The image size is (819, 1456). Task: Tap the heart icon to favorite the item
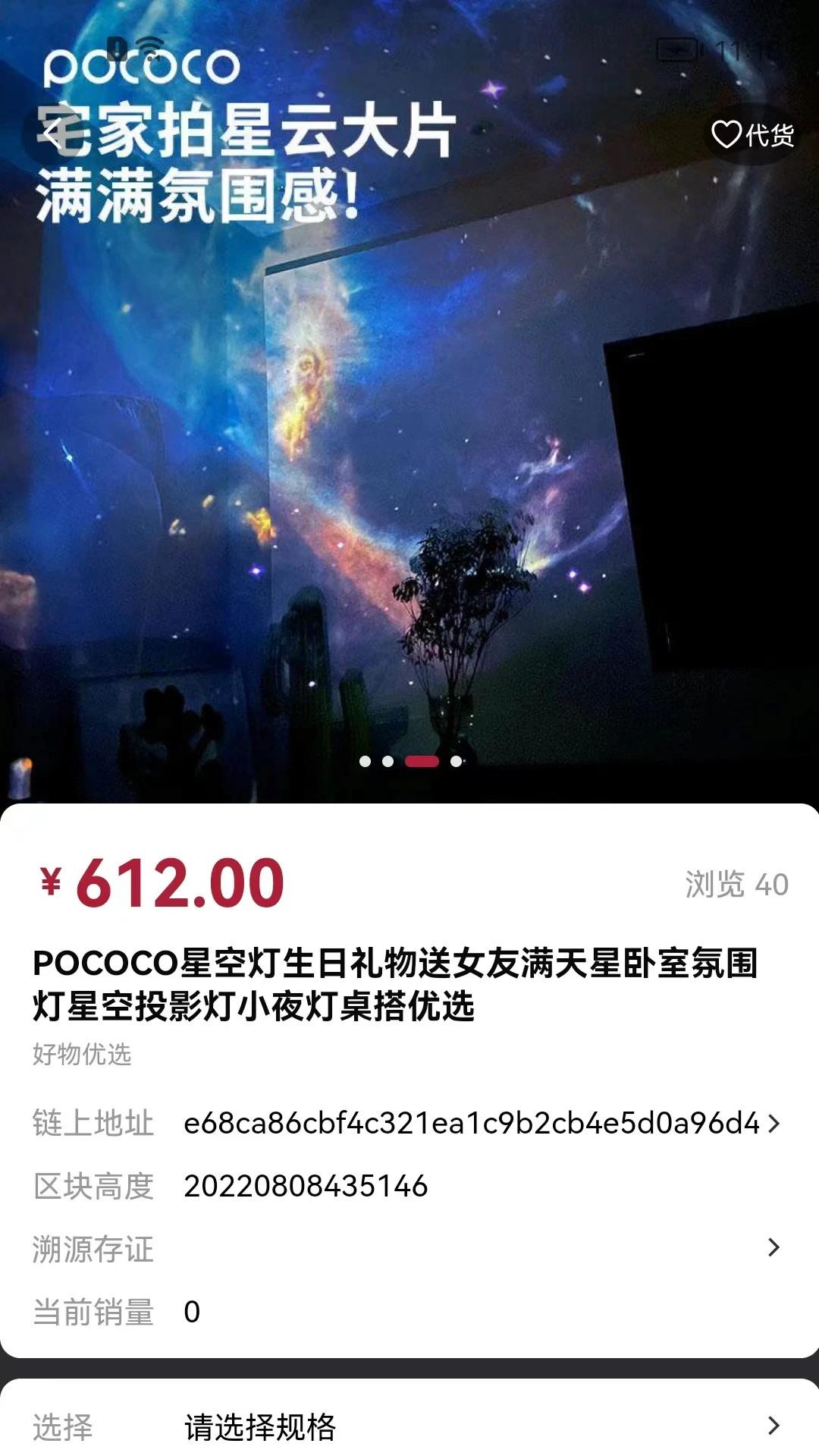pyautogui.click(x=726, y=134)
